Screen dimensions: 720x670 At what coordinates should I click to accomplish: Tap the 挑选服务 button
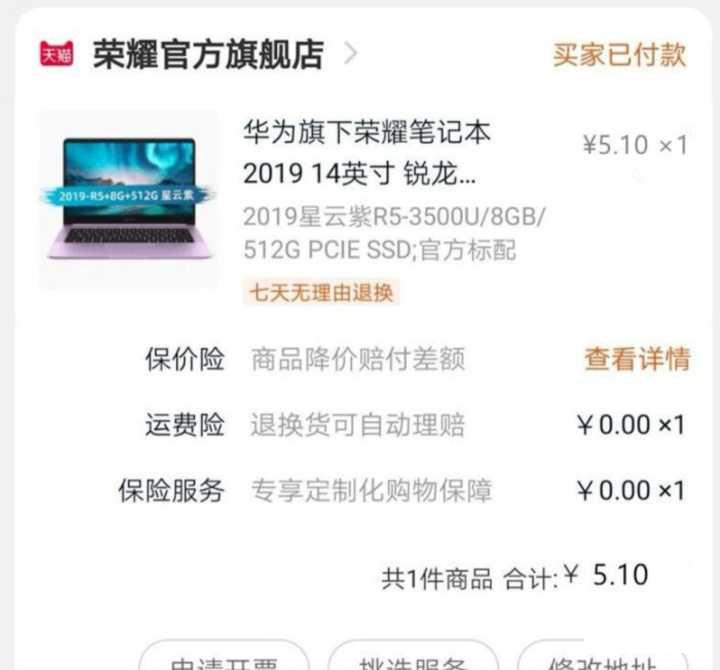pyautogui.click(x=413, y=660)
